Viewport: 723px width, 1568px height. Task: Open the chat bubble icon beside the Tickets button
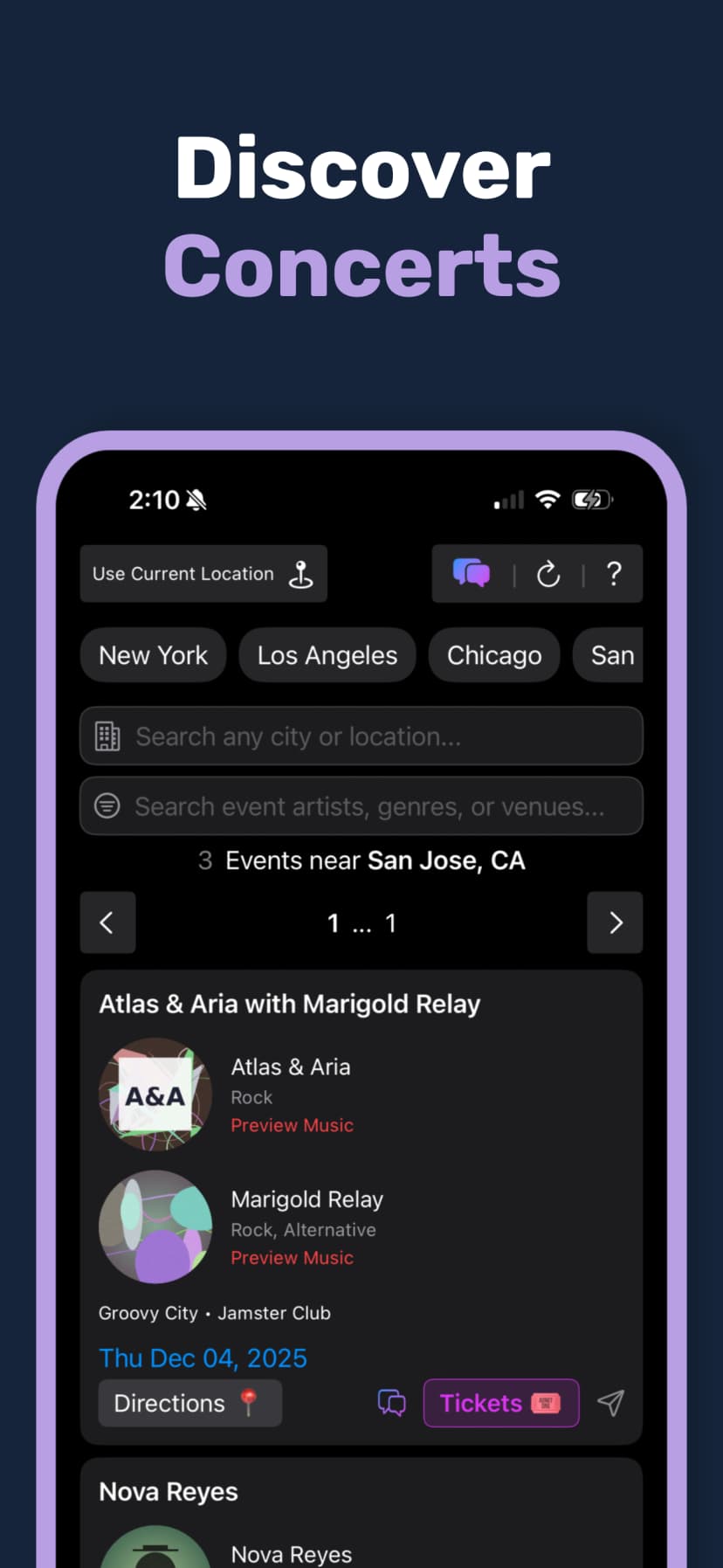pos(392,1403)
